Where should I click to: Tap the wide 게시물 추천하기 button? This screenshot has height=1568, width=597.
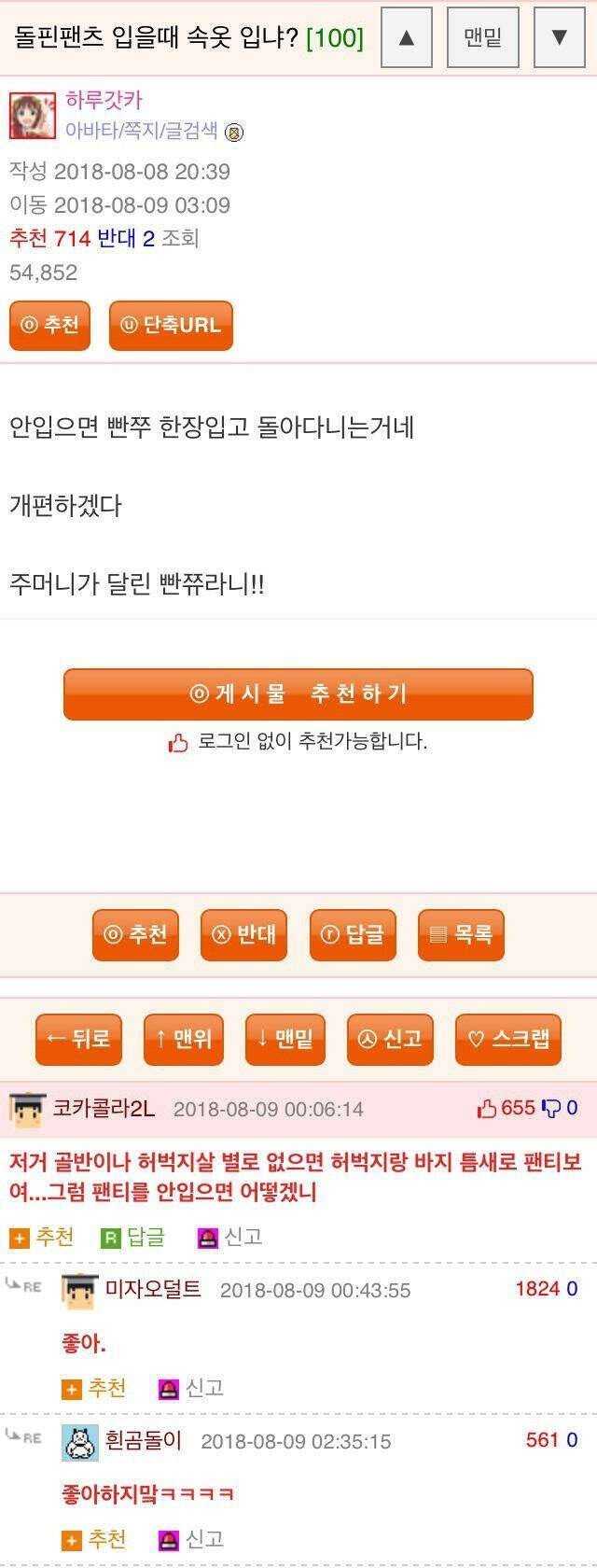(298, 693)
